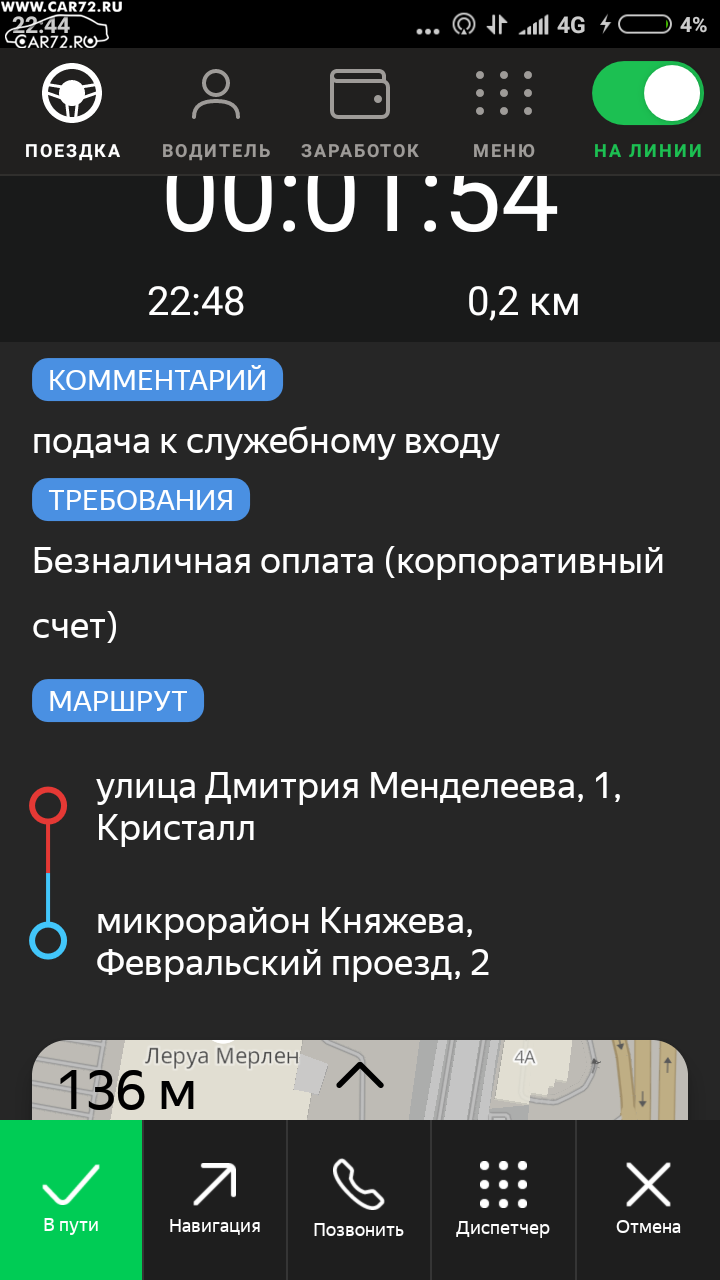Open the Поездка tab
The image size is (720, 1280).
coord(72,113)
